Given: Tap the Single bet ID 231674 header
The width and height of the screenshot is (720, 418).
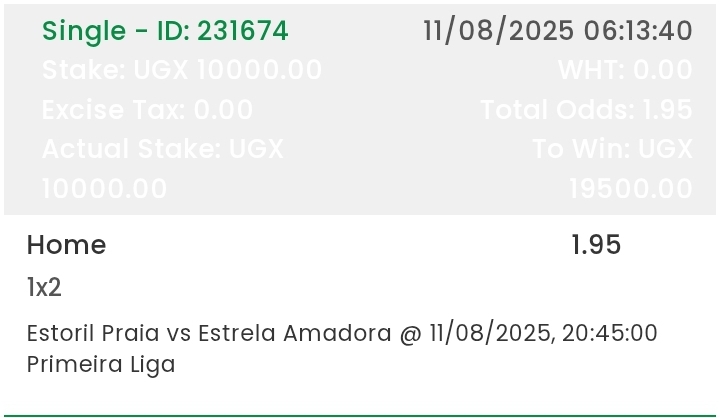Looking at the screenshot, I should coord(165,31).
